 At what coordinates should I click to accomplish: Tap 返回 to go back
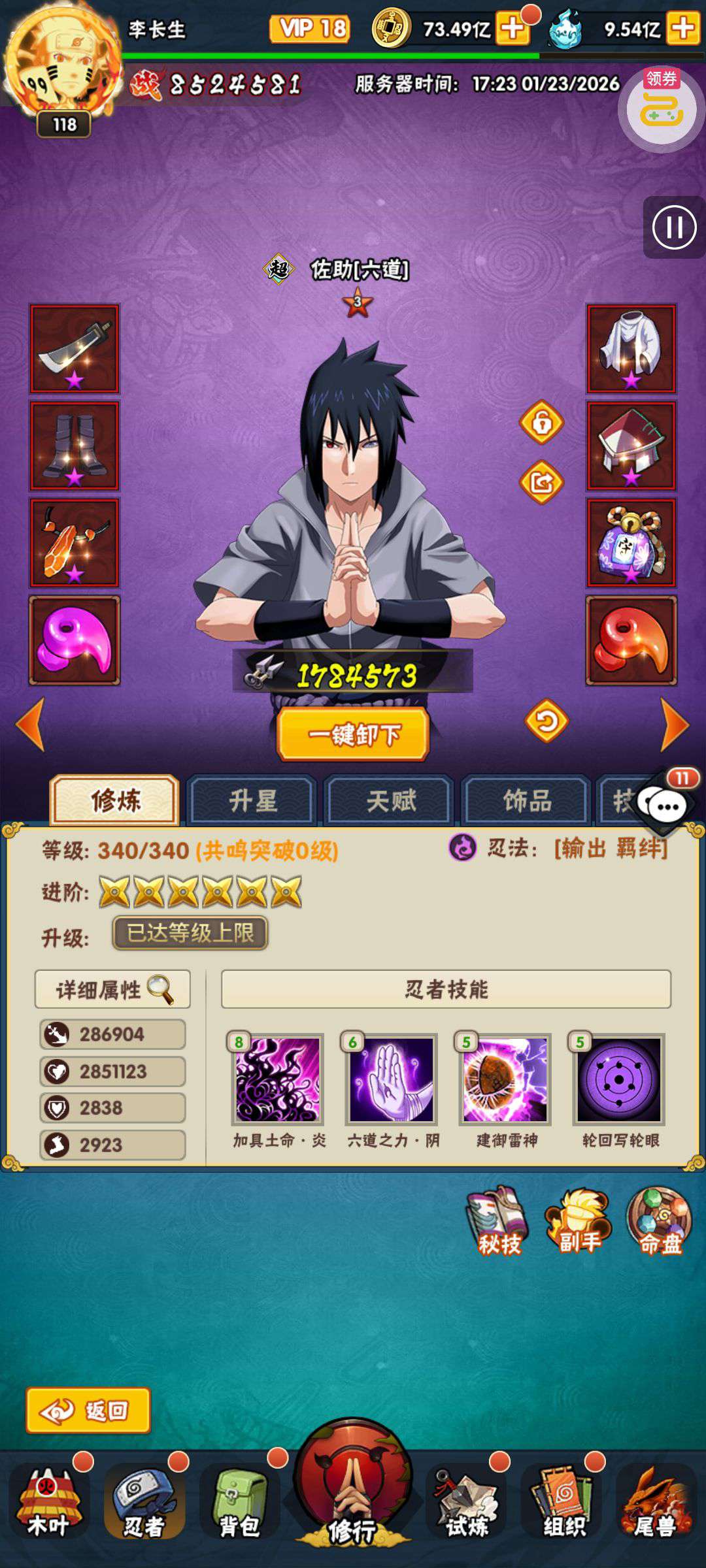pos(88,1411)
